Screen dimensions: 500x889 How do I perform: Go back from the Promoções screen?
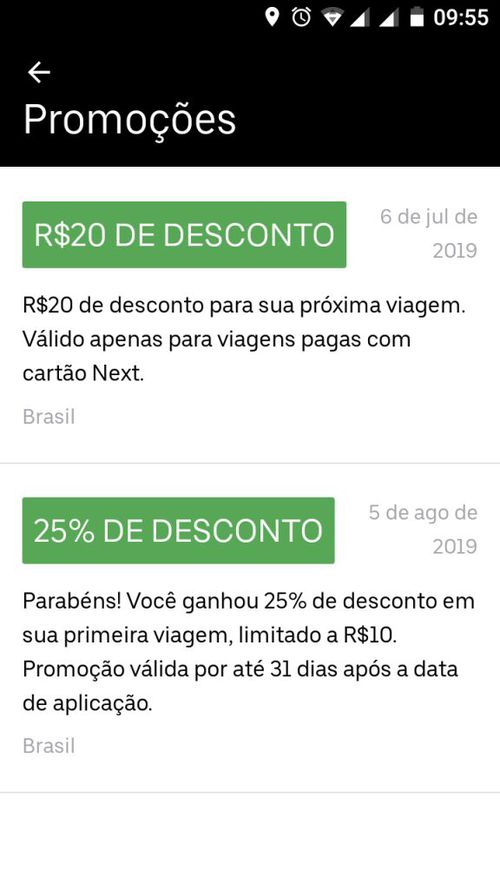(39, 73)
